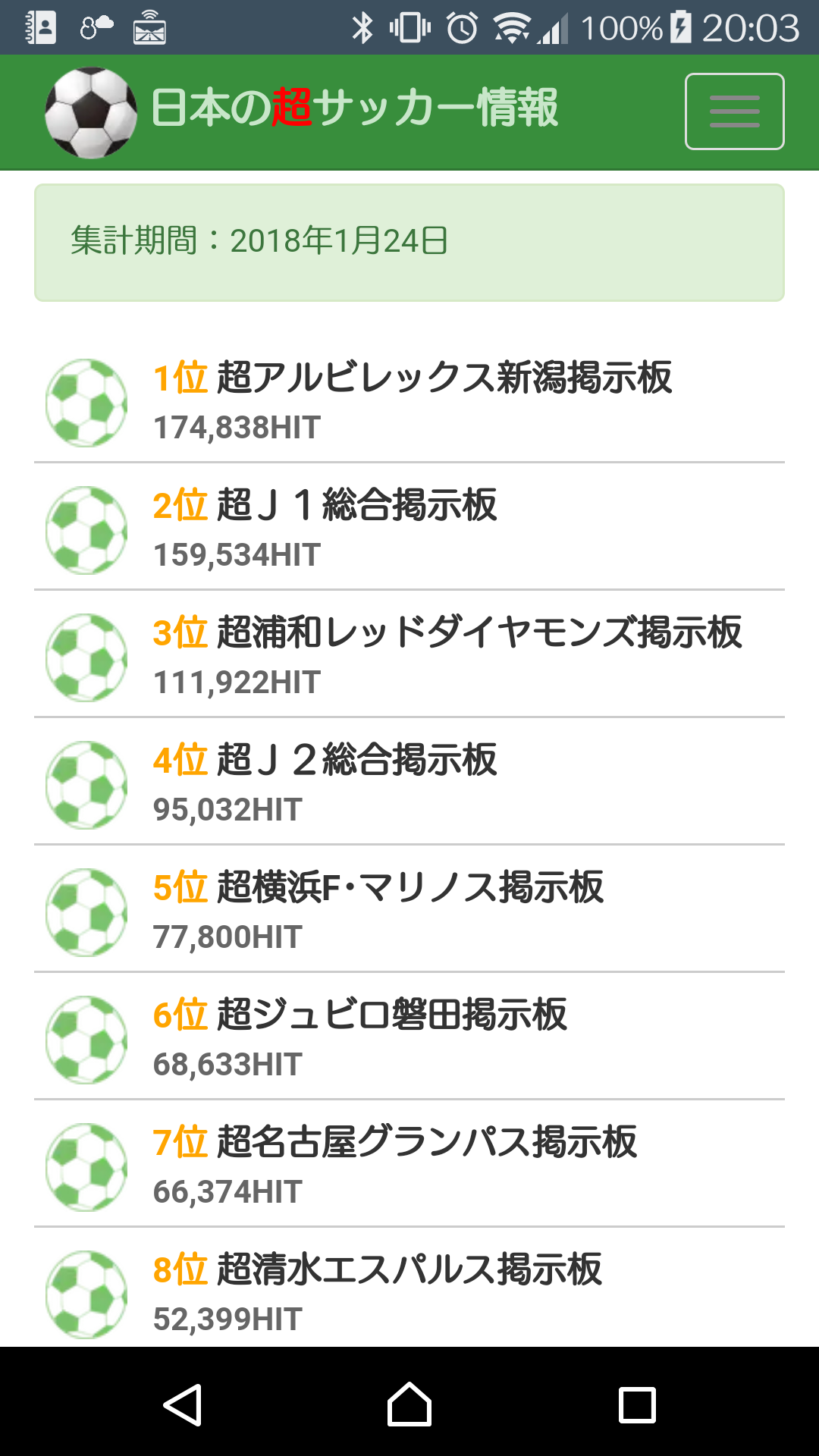Open 超J1総合掲示板 ranked 2位
819x1456 pixels.
point(409,527)
